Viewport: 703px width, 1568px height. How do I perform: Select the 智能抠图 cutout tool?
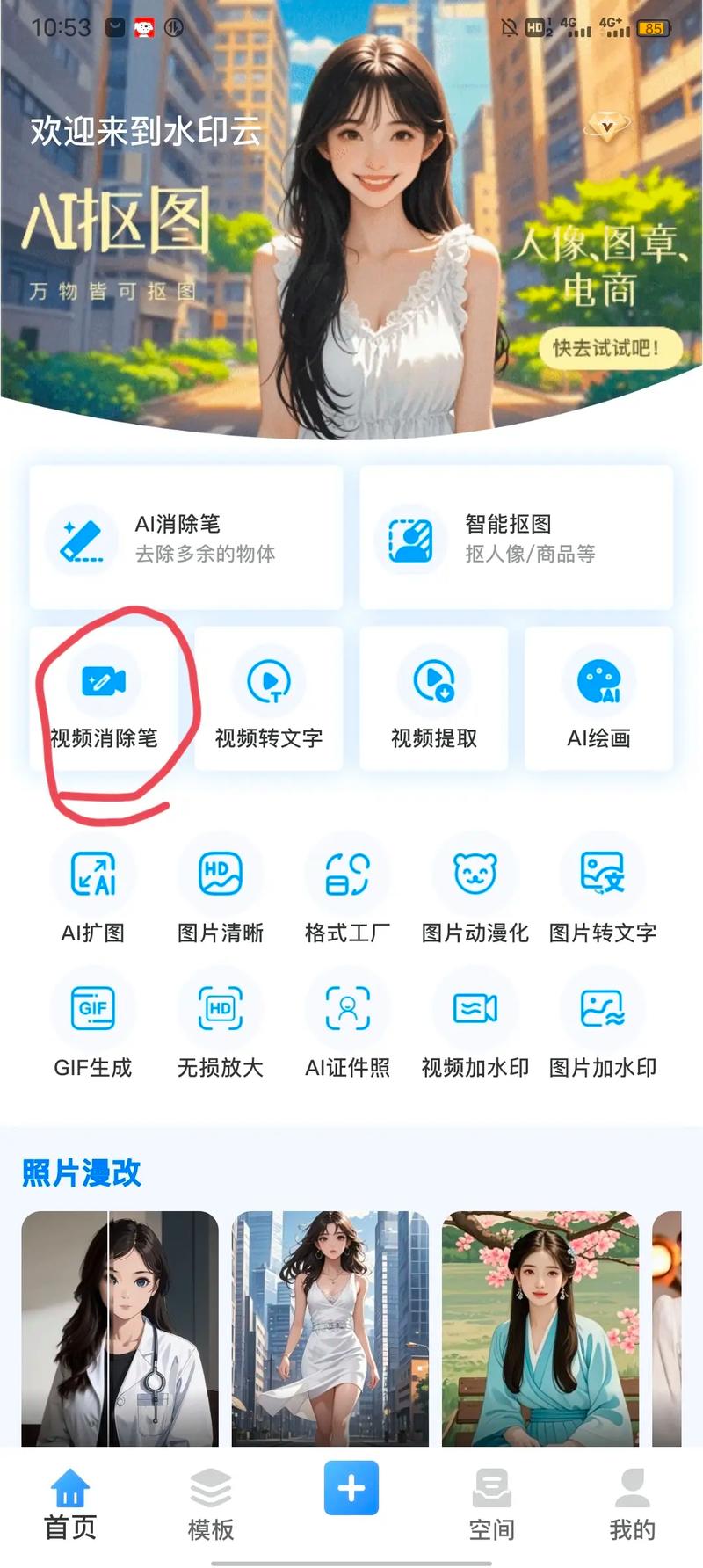tap(517, 538)
